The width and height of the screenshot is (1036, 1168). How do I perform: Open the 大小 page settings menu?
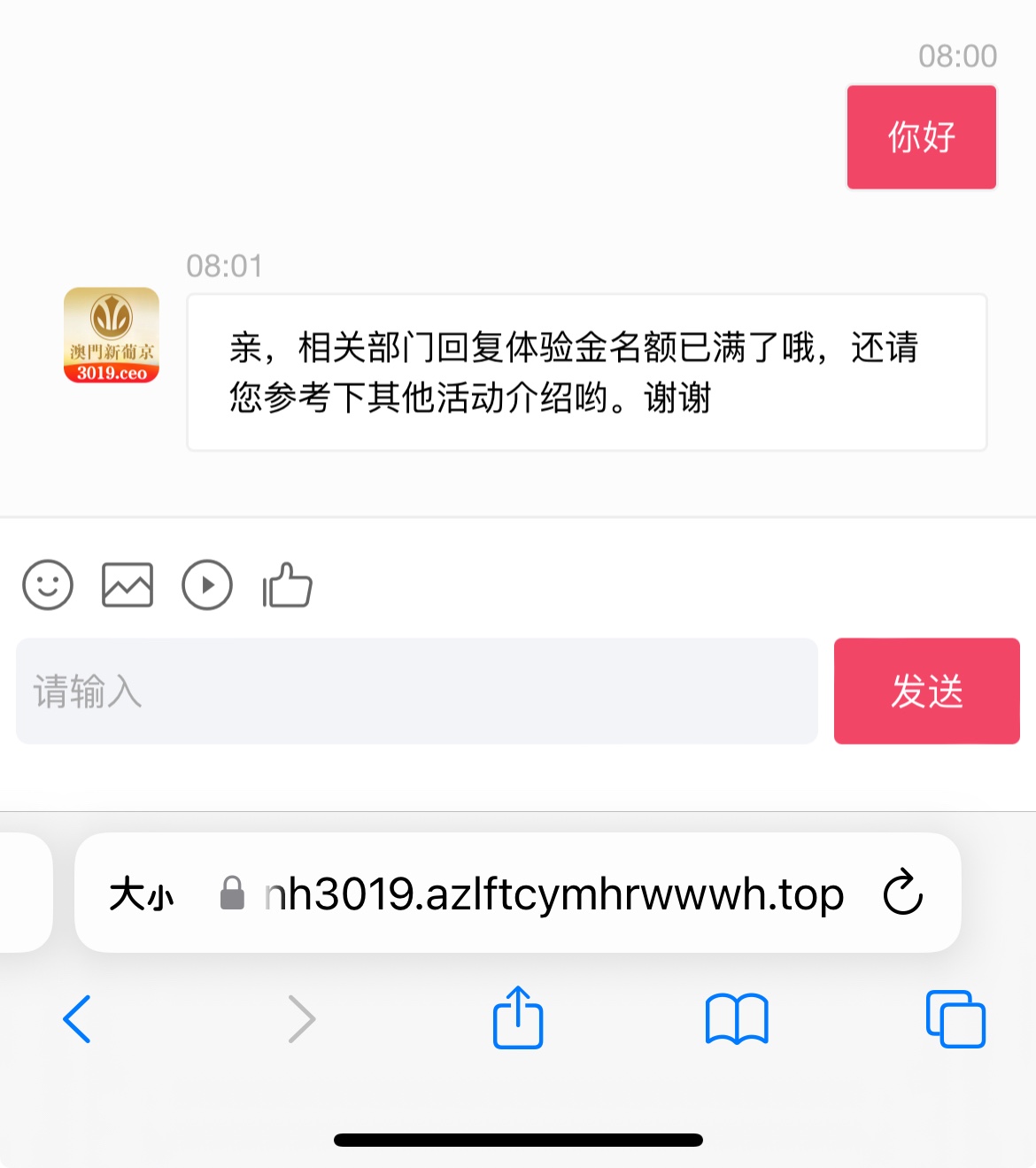point(142,894)
